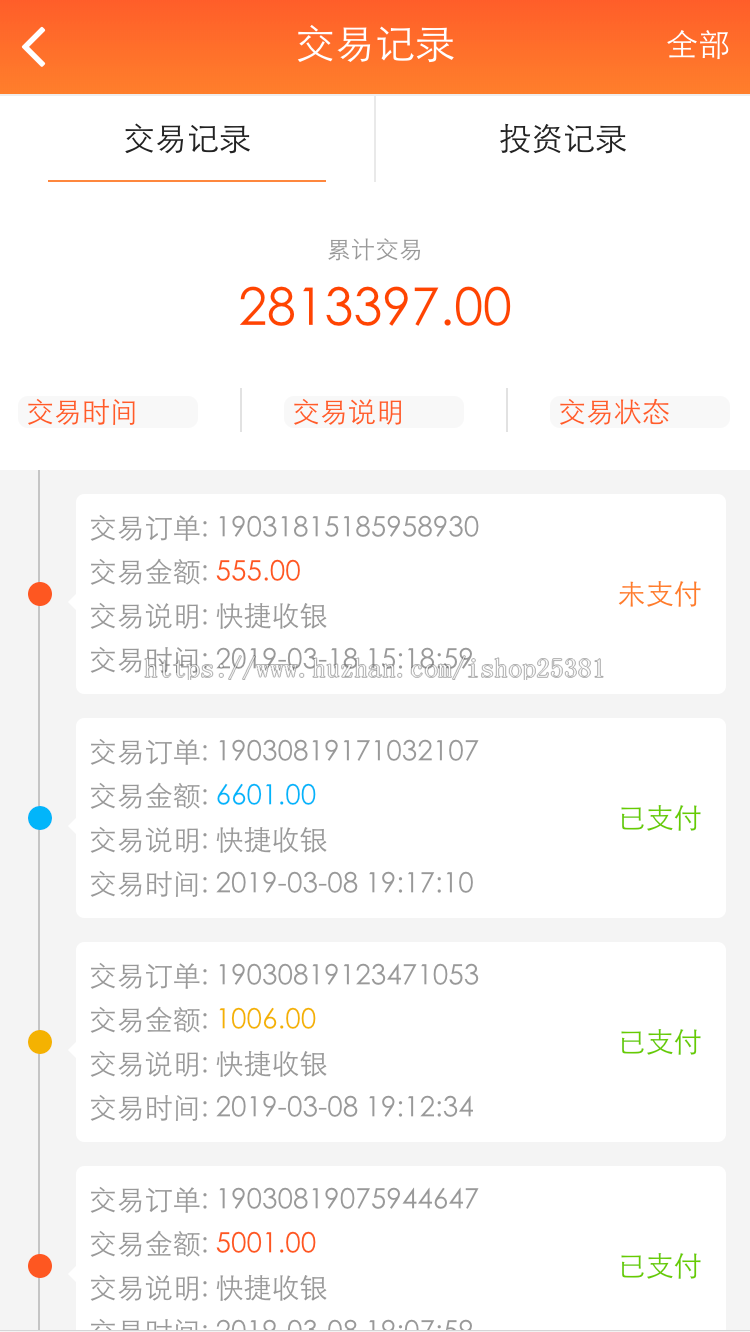Tap the 未支付 status label
This screenshot has height=1332, width=750.
(x=659, y=593)
